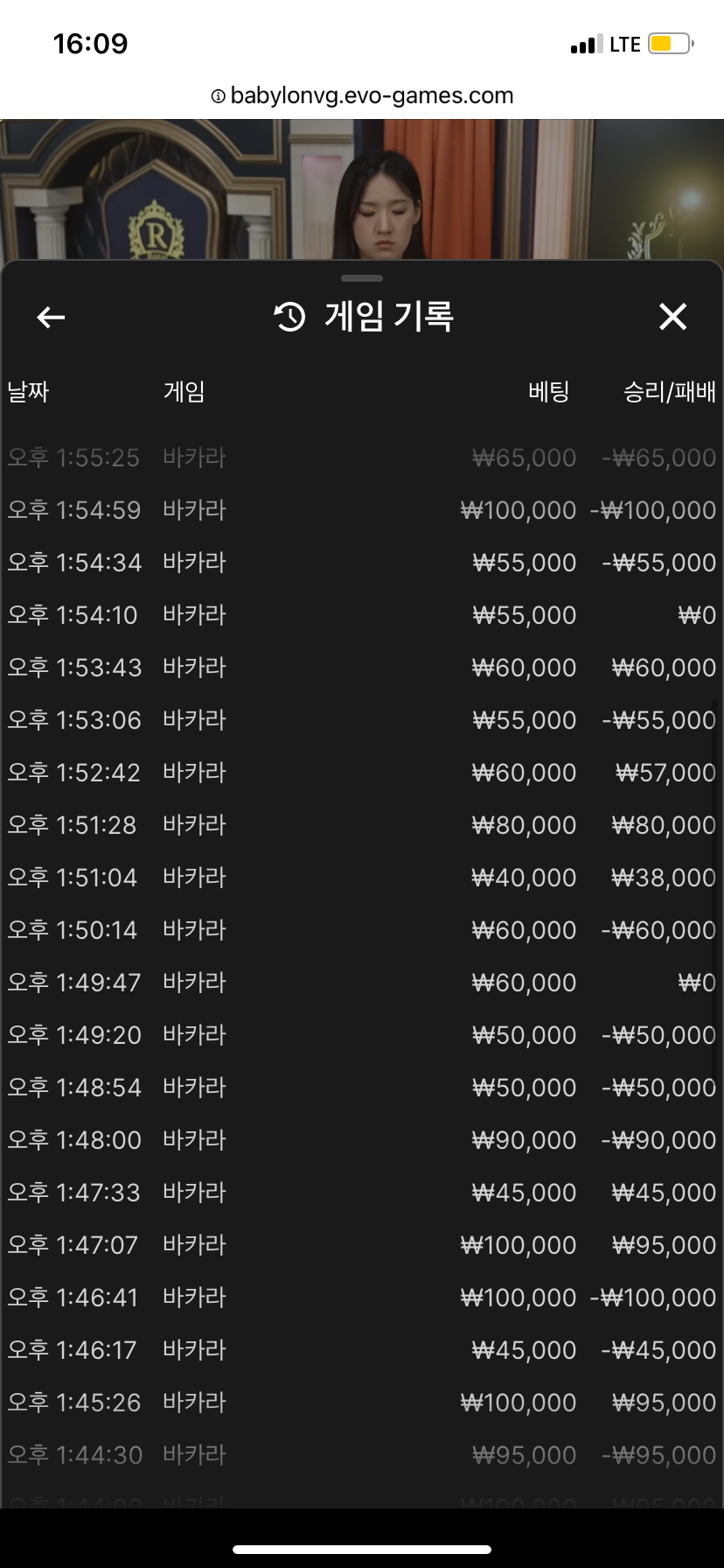View the 오후 1:52:42 round details
The height and width of the screenshot is (1568, 724).
[x=362, y=773]
